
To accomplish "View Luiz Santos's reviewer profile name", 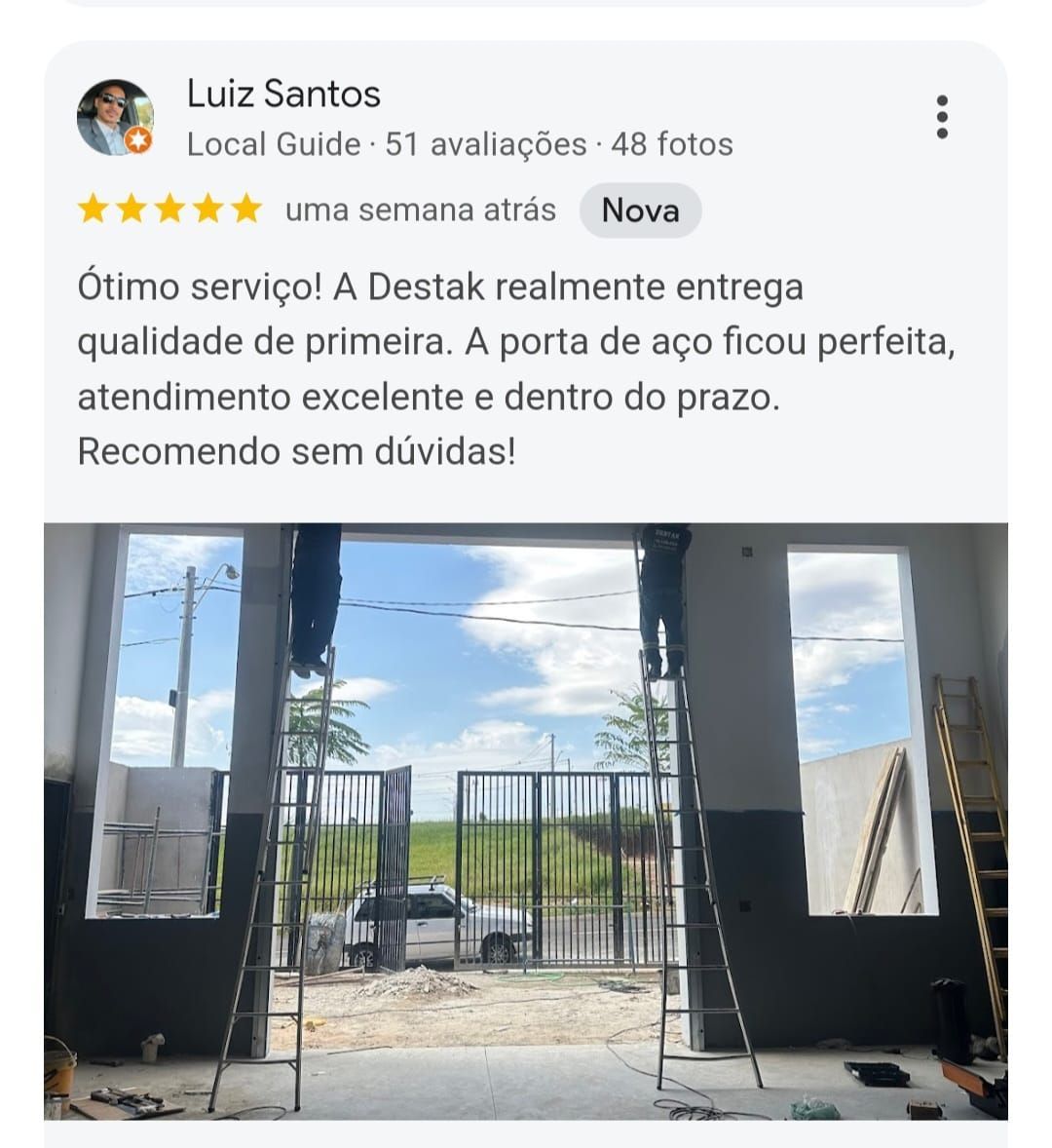I will [283, 95].
